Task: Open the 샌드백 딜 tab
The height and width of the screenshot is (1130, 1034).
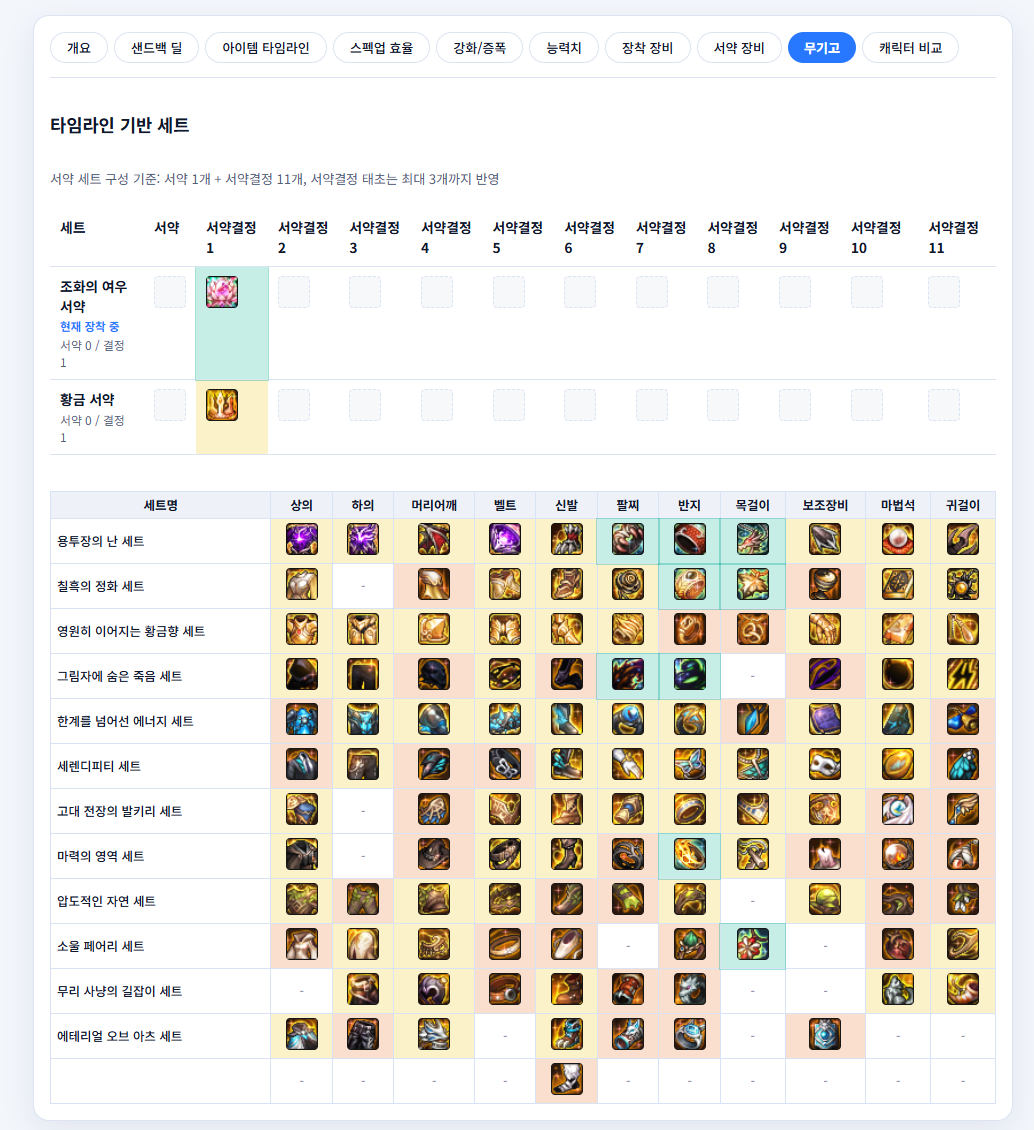Action: pyautogui.click(x=156, y=47)
